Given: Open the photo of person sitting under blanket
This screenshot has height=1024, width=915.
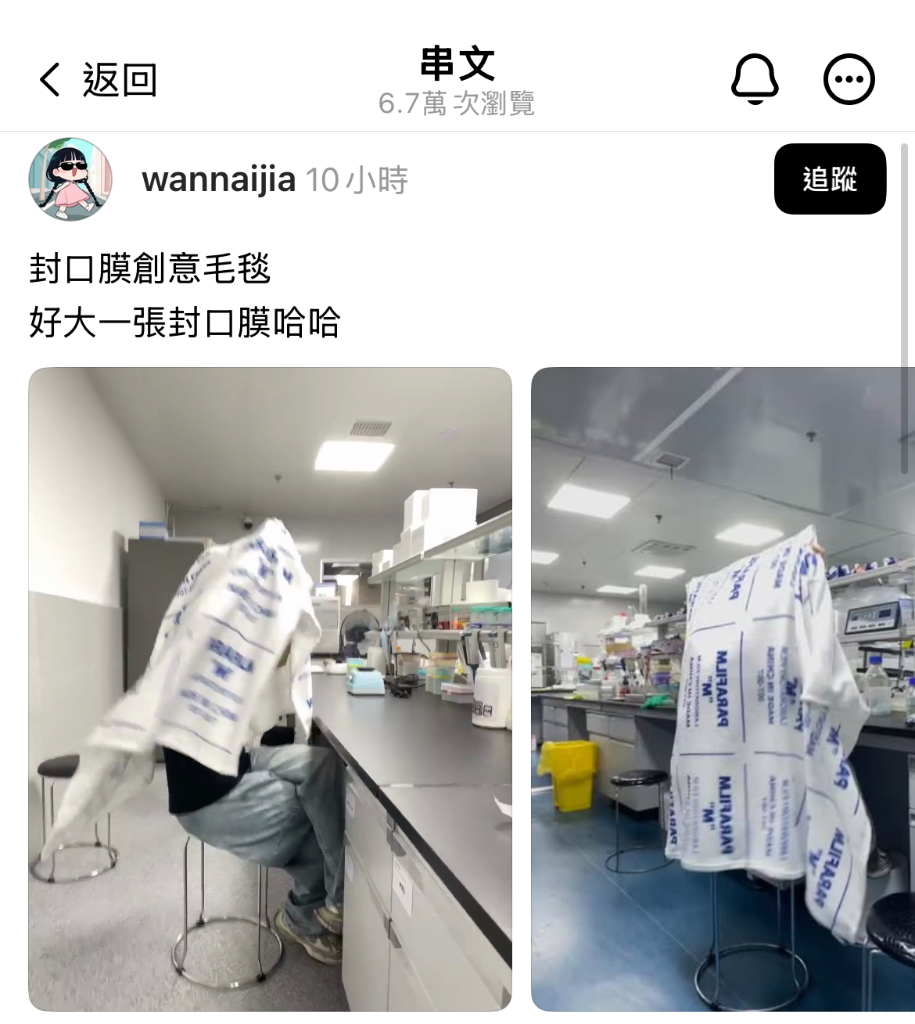Looking at the screenshot, I should 270,689.
